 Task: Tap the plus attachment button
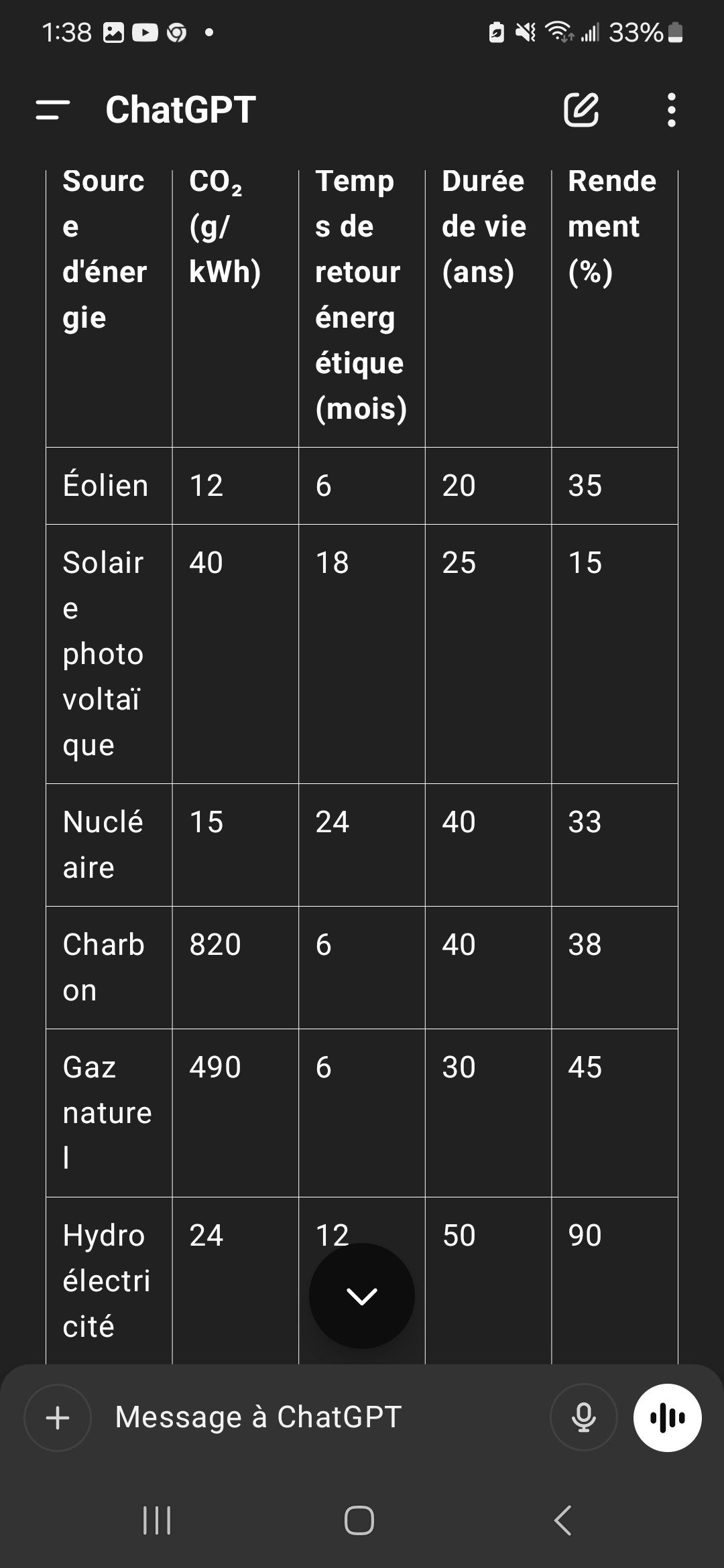click(58, 1418)
